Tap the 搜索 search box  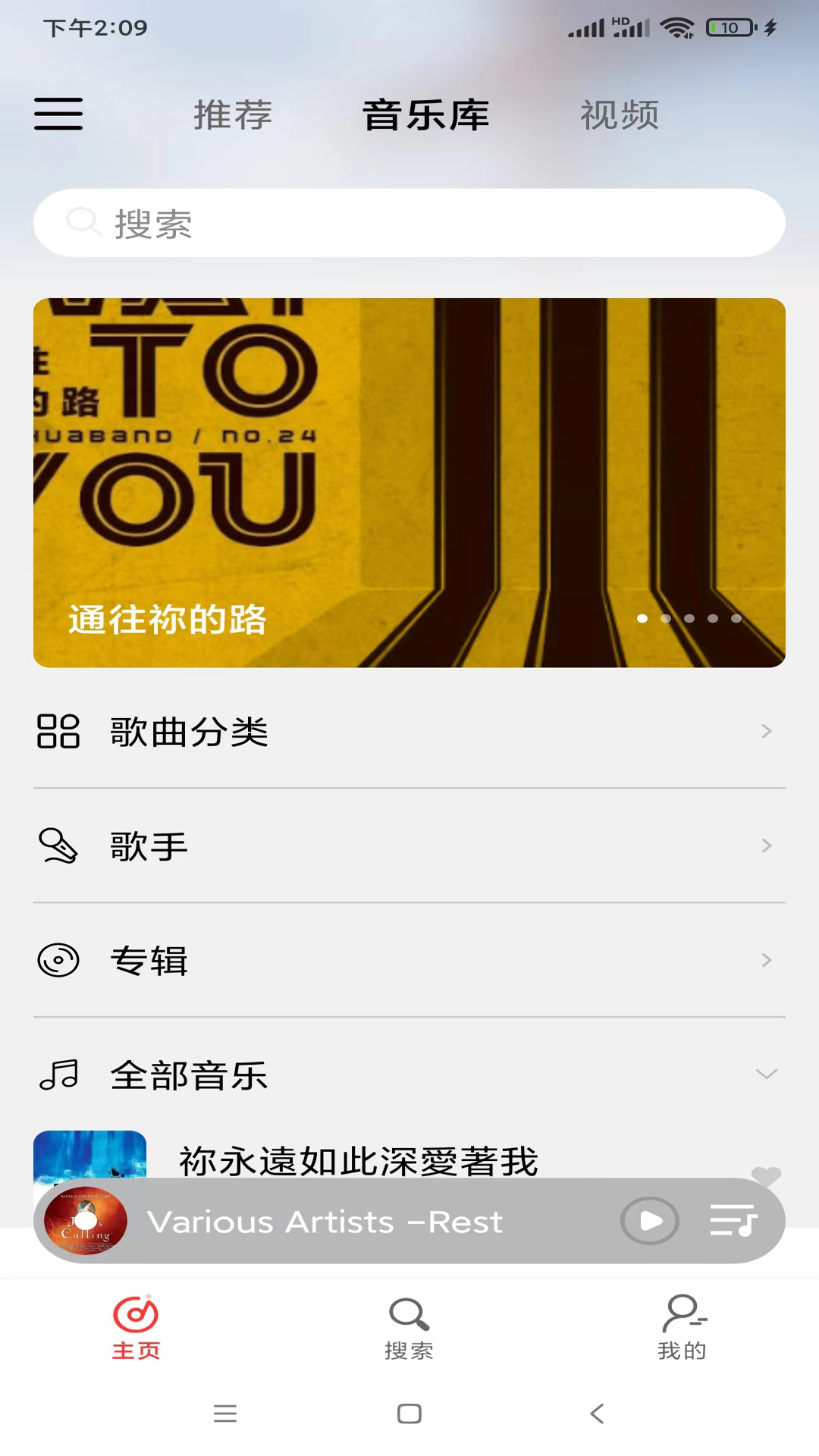point(409,223)
